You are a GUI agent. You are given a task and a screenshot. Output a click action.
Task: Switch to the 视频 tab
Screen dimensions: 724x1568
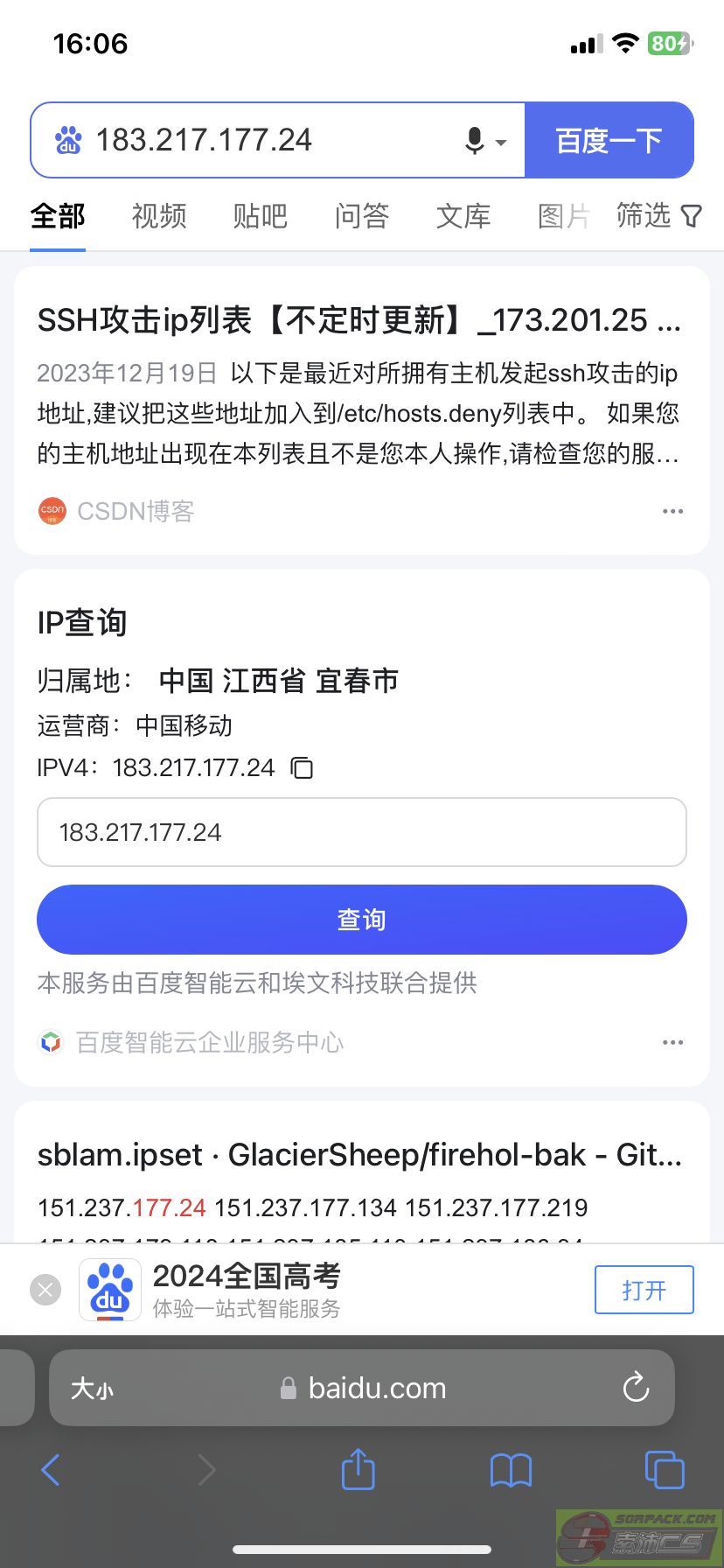(x=159, y=216)
